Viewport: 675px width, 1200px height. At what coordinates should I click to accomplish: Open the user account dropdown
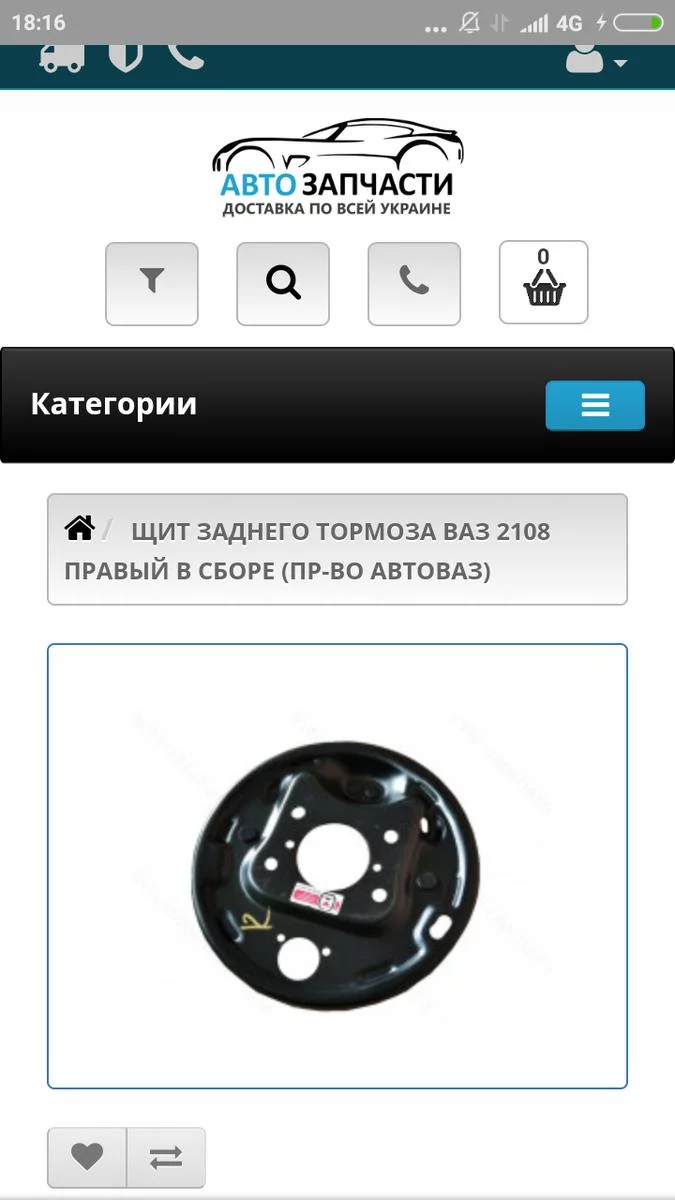[596, 59]
